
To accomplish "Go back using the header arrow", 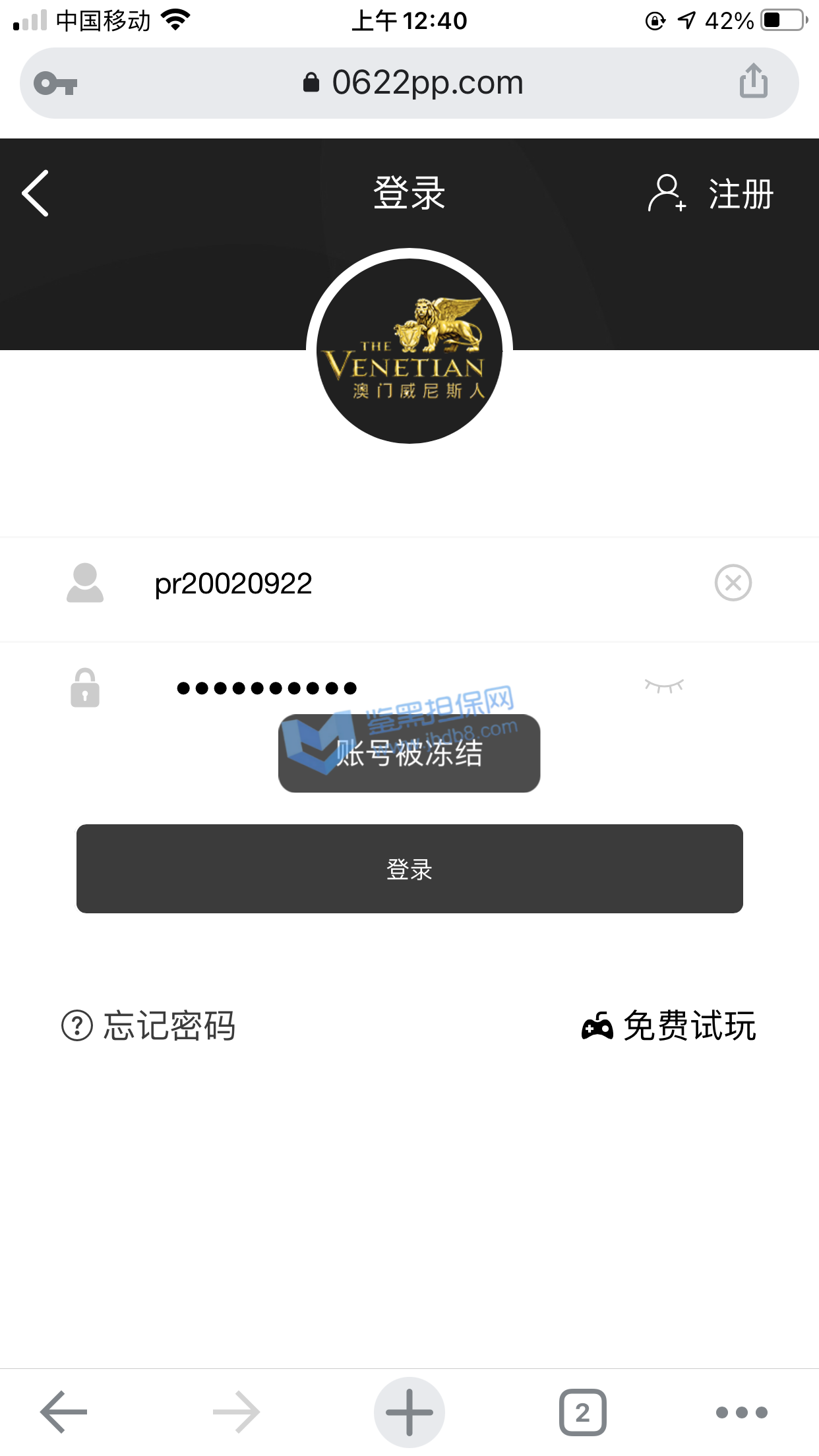I will tap(36, 193).
